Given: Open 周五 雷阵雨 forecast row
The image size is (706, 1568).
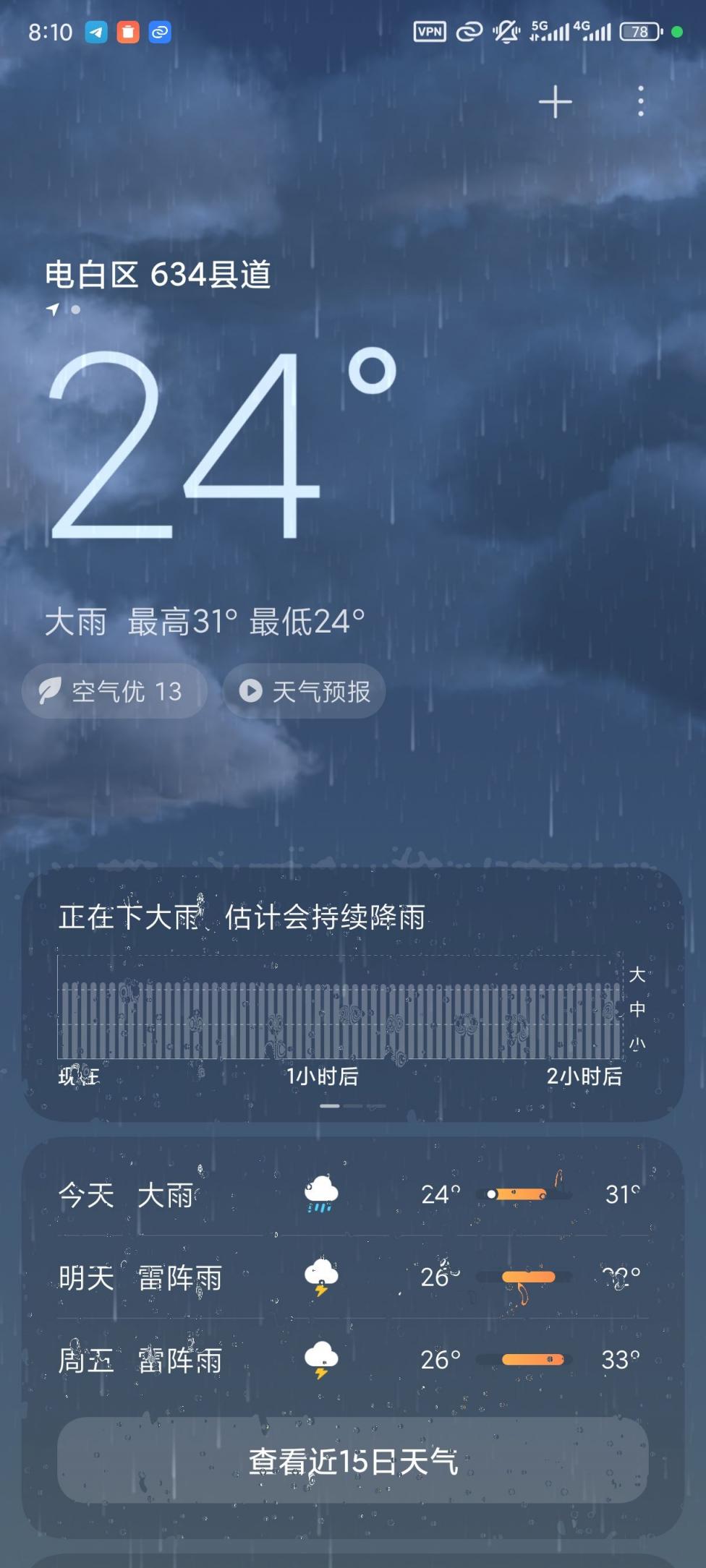Looking at the screenshot, I should pos(352,1360).
